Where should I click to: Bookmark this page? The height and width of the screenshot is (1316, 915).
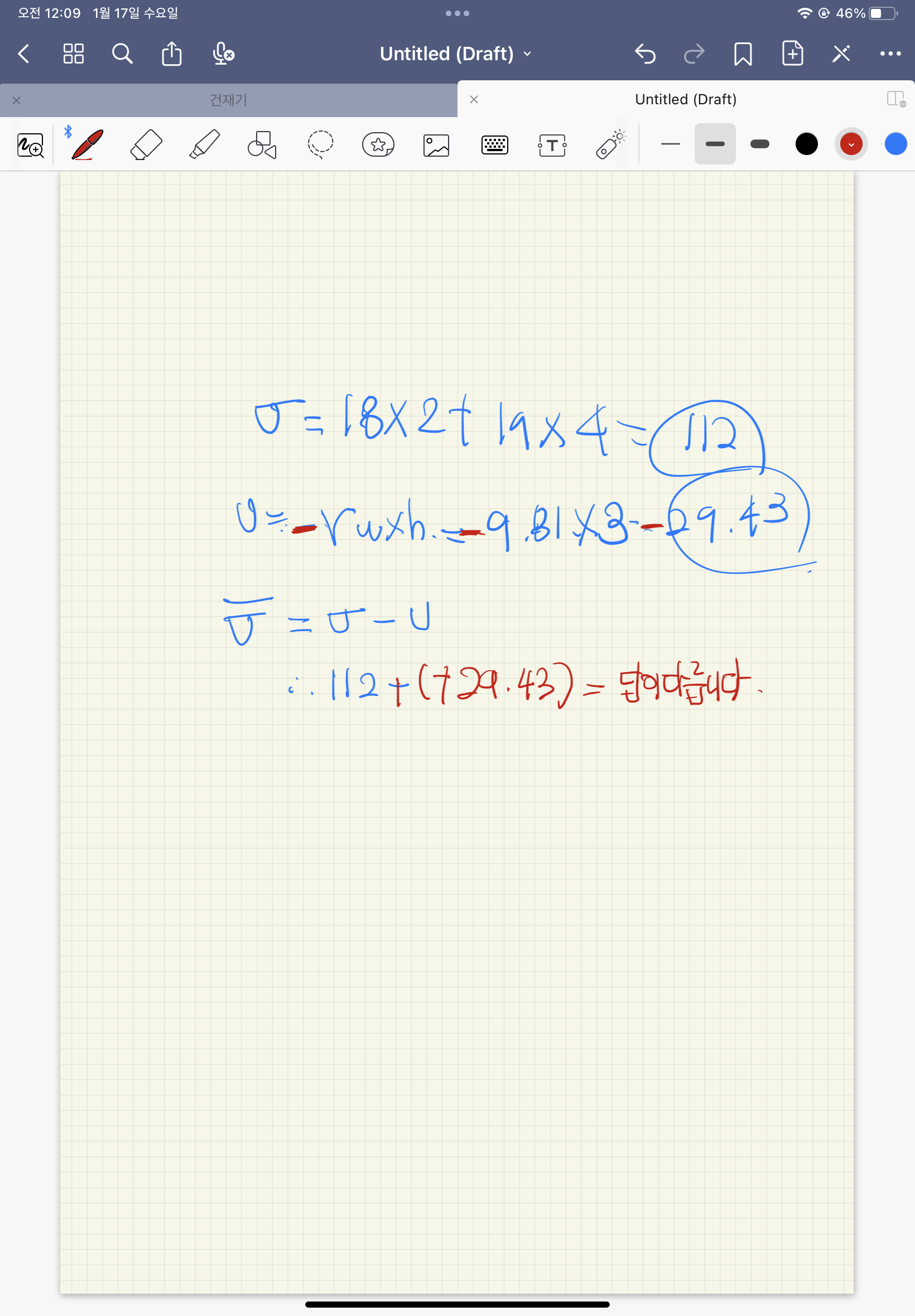(x=743, y=54)
